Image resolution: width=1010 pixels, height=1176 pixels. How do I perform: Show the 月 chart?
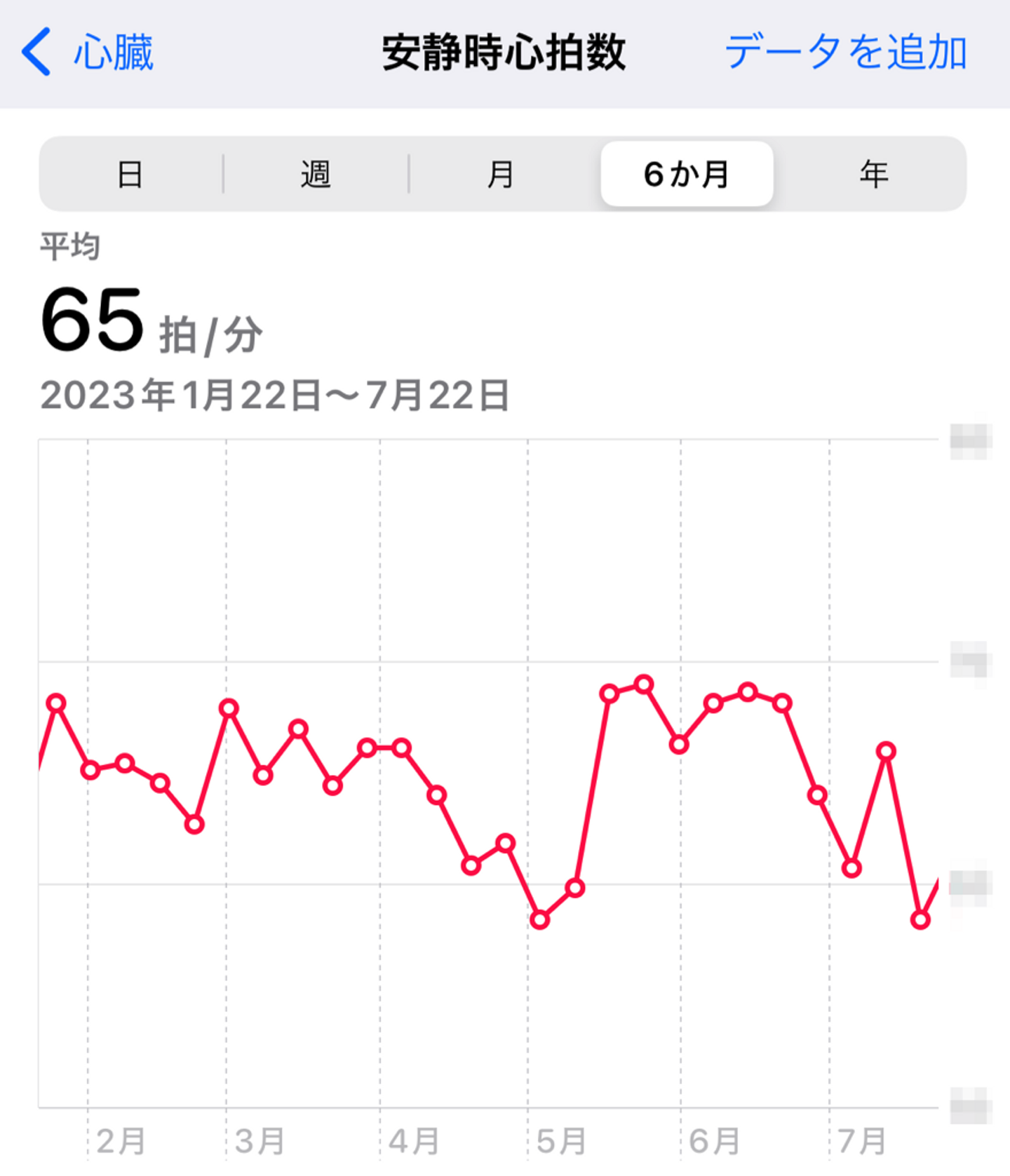501,174
